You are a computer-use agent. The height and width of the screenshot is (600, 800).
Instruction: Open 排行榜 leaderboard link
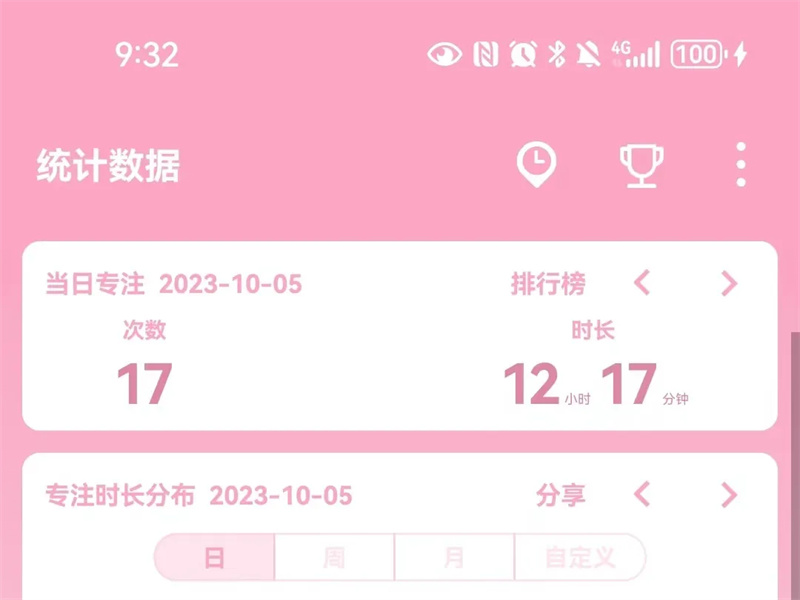click(x=548, y=284)
